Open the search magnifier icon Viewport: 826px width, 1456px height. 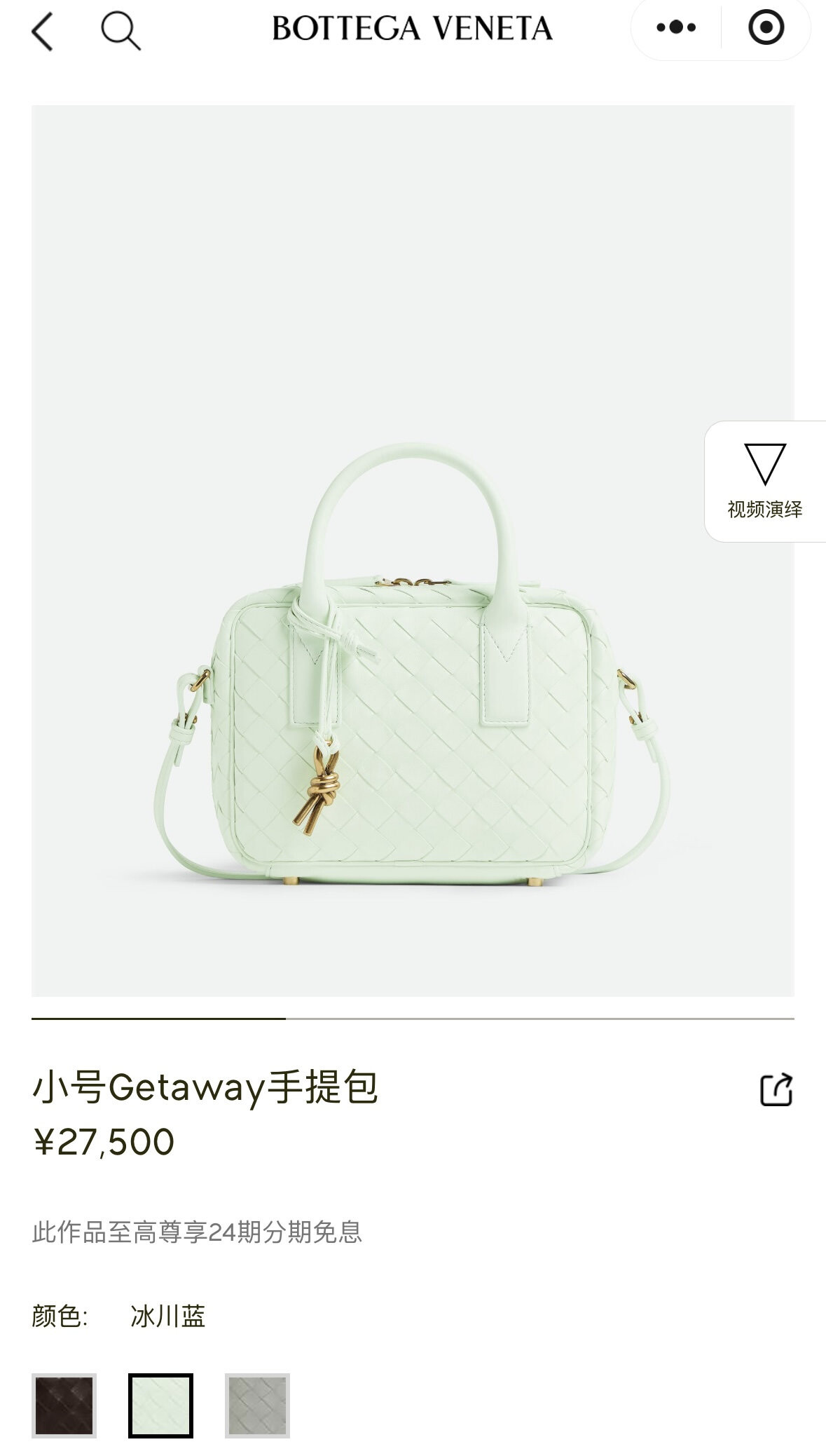pyautogui.click(x=121, y=32)
